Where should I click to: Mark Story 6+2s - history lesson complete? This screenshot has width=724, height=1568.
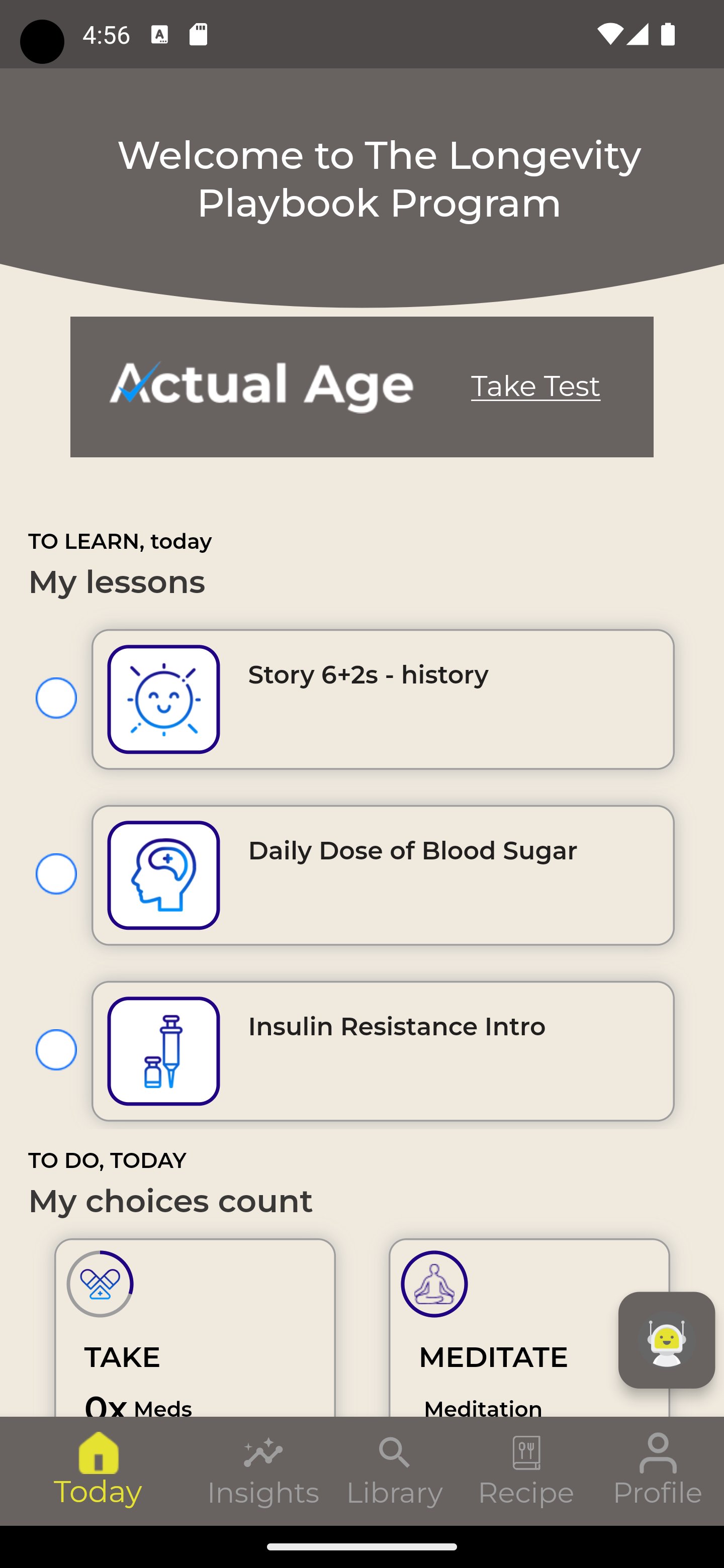click(x=56, y=699)
